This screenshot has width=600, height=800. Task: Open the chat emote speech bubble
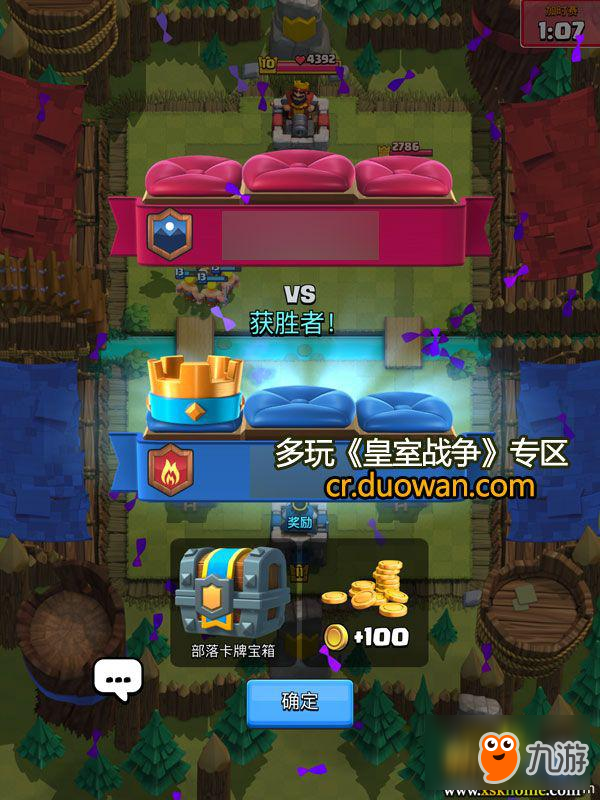(x=119, y=679)
